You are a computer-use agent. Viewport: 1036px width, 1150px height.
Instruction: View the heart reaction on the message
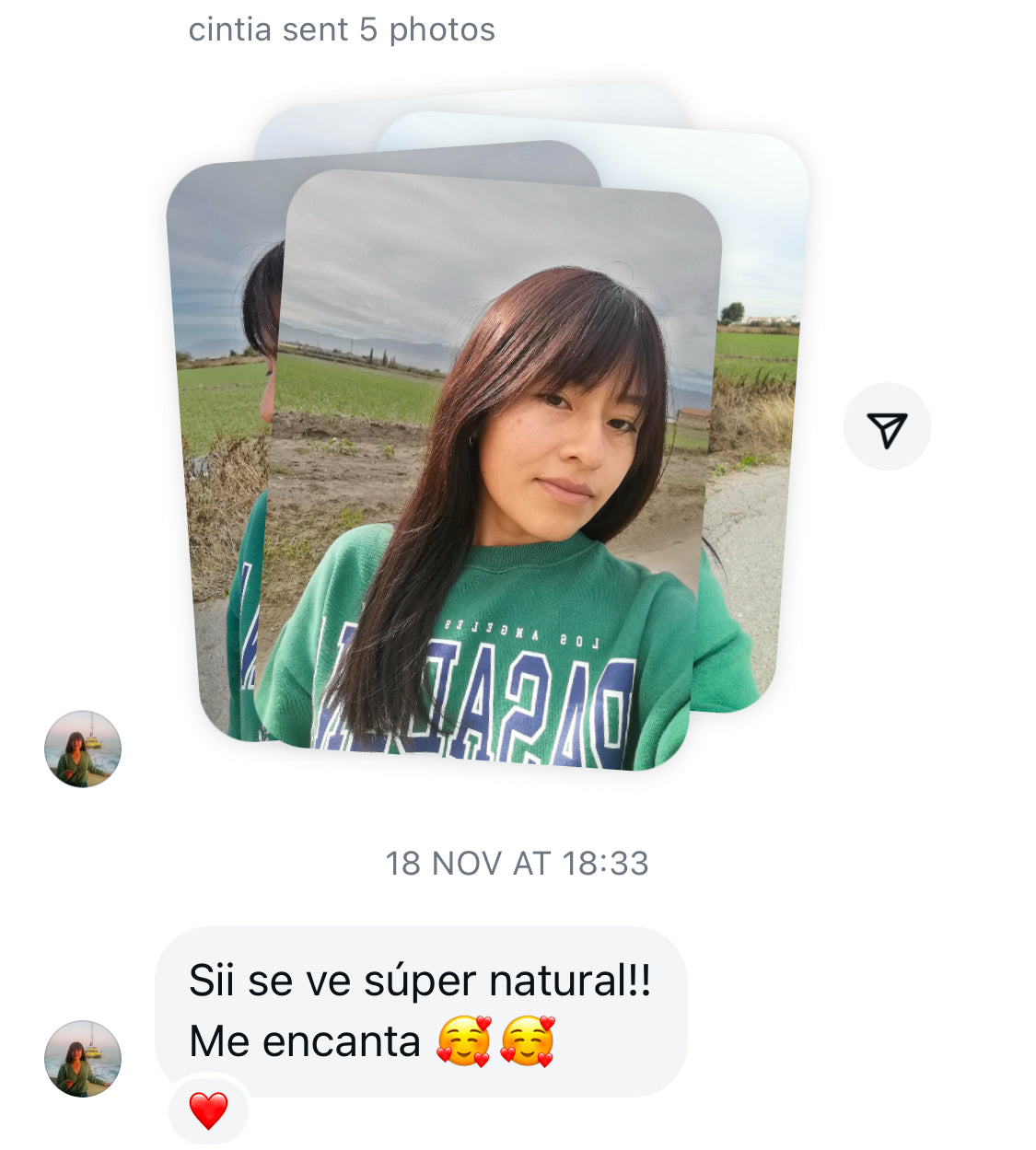[208, 1110]
